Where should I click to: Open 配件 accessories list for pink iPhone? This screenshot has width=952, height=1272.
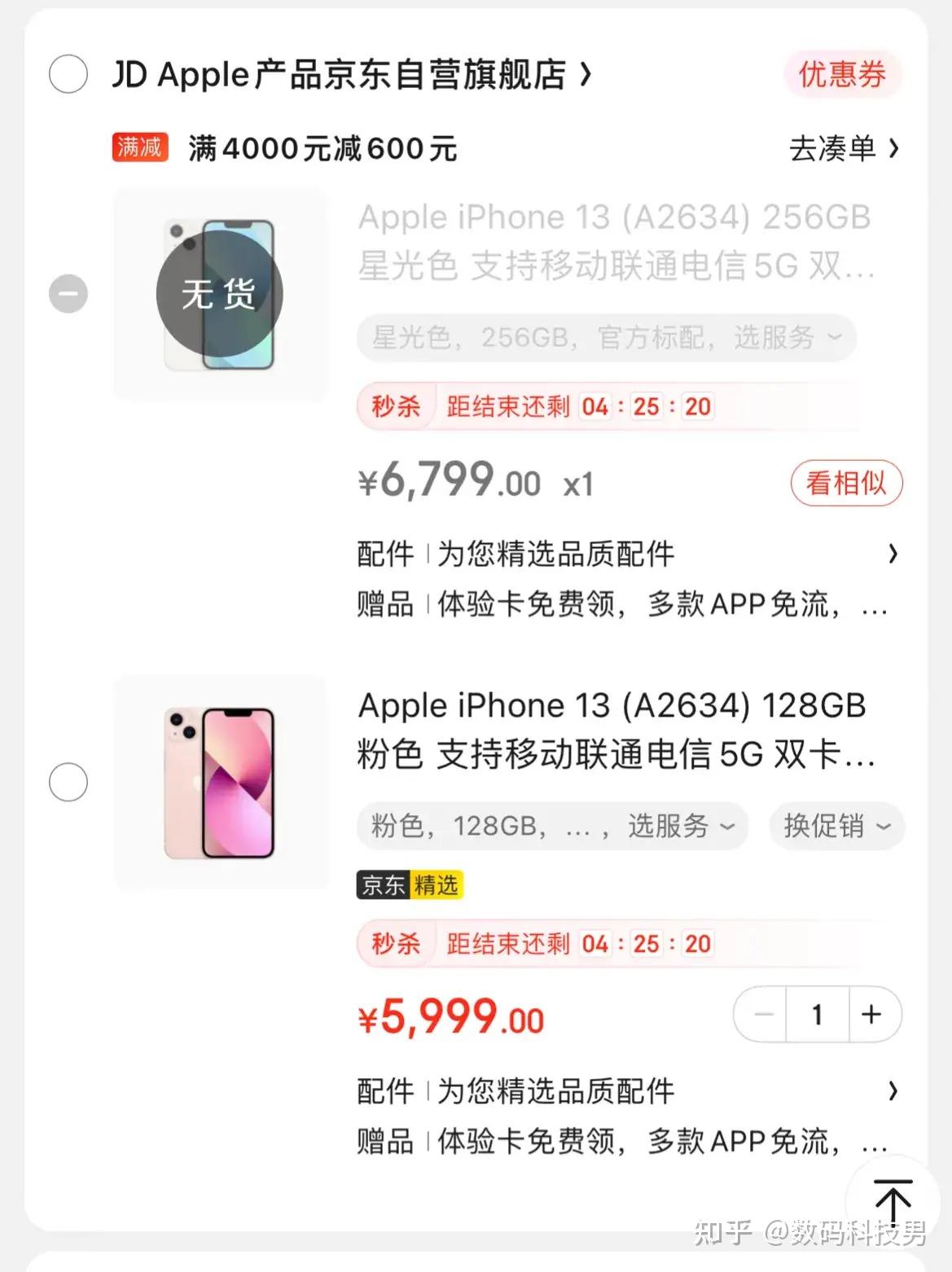tap(513, 1090)
